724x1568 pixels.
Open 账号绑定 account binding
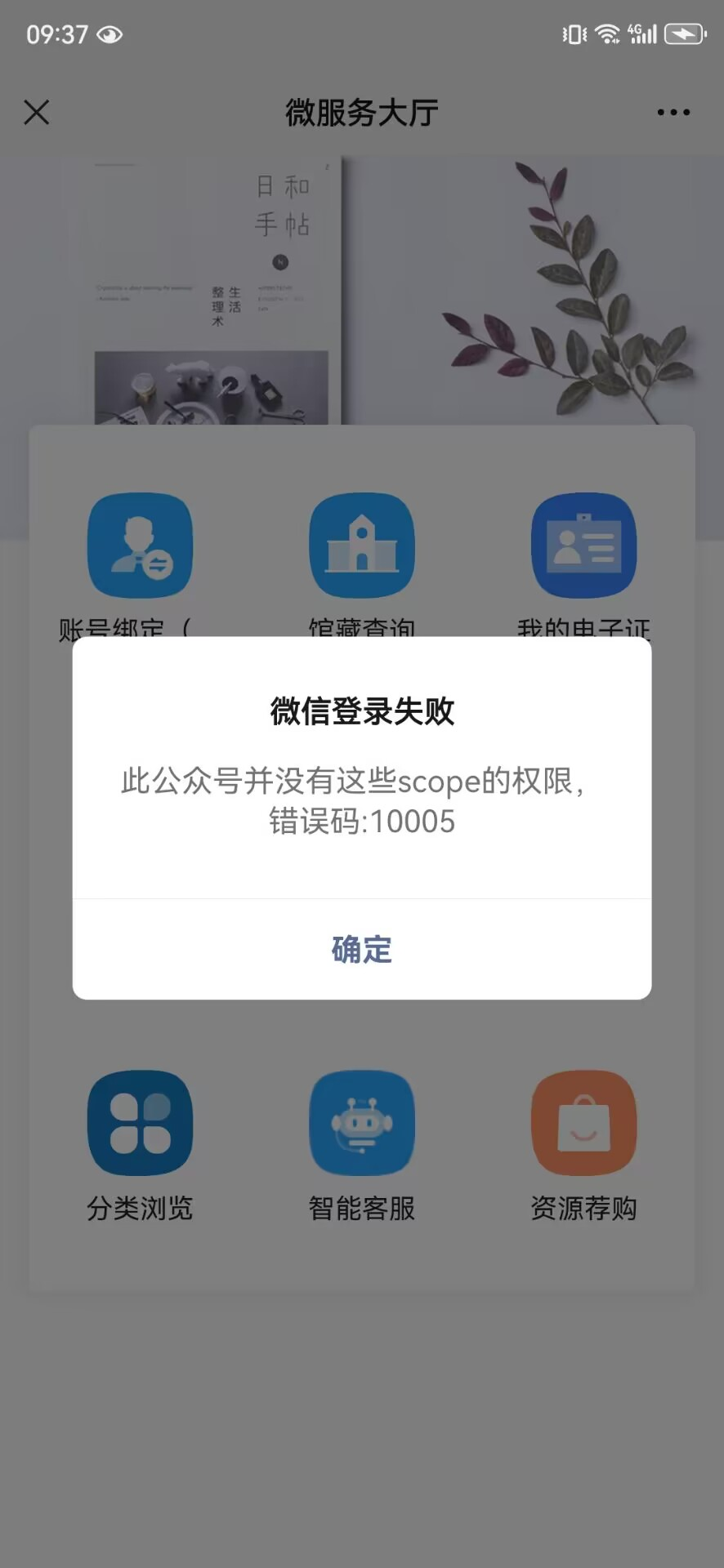(140, 546)
